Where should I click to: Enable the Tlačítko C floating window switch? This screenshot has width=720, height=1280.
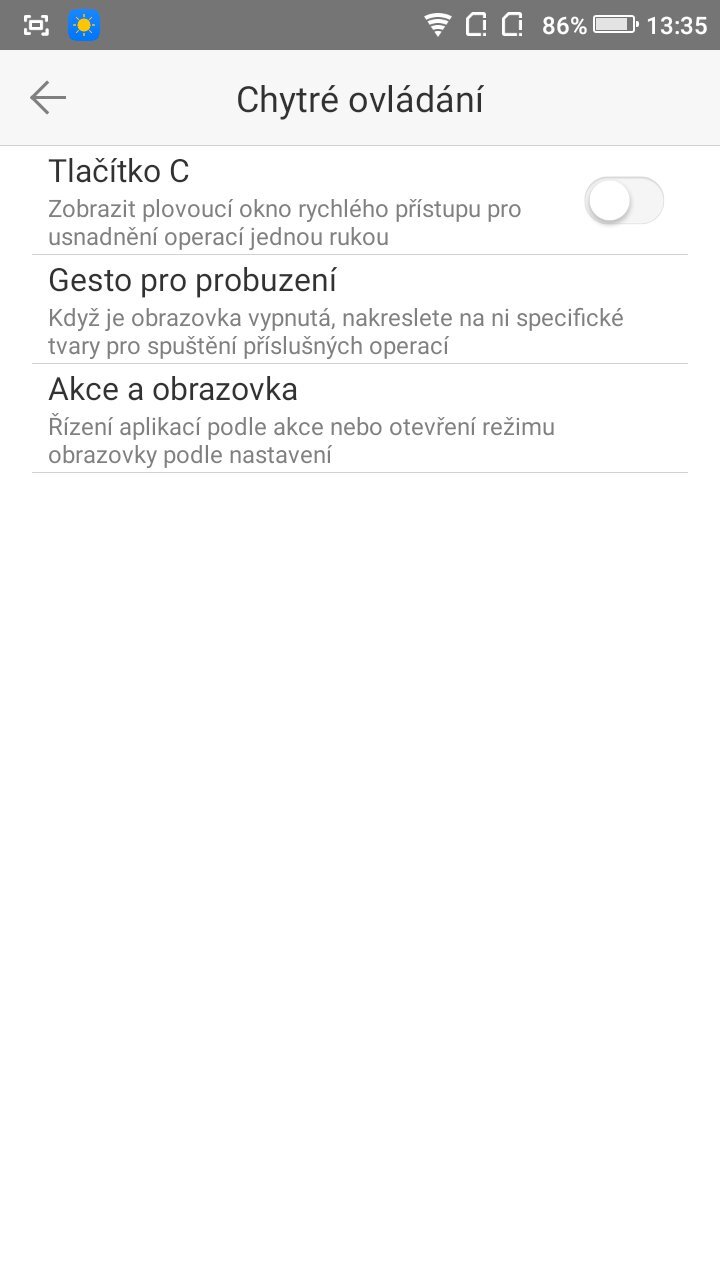coord(624,200)
